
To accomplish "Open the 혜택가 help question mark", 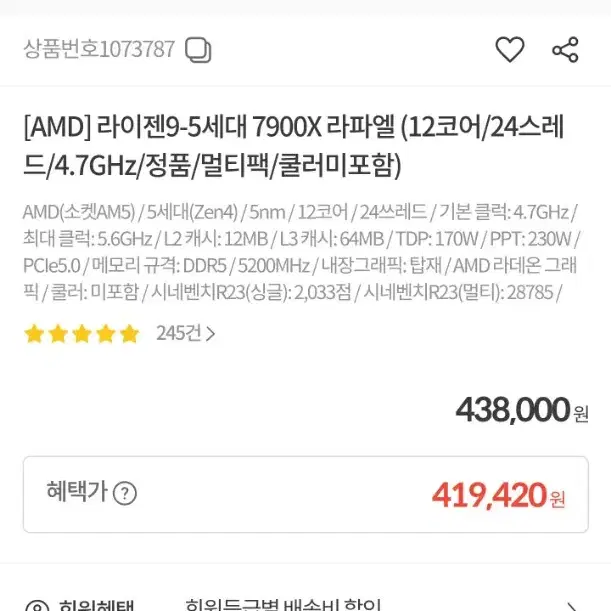I will point(125,493).
